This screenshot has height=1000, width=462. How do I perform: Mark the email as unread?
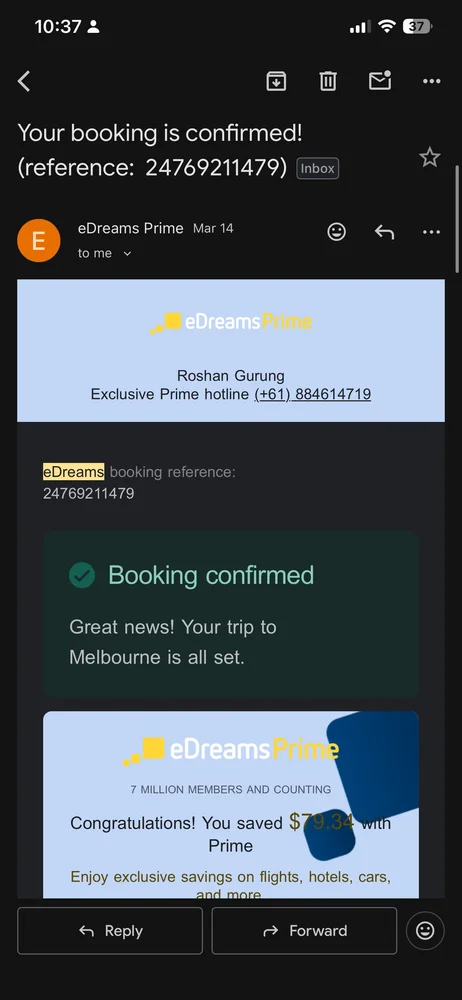click(380, 81)
